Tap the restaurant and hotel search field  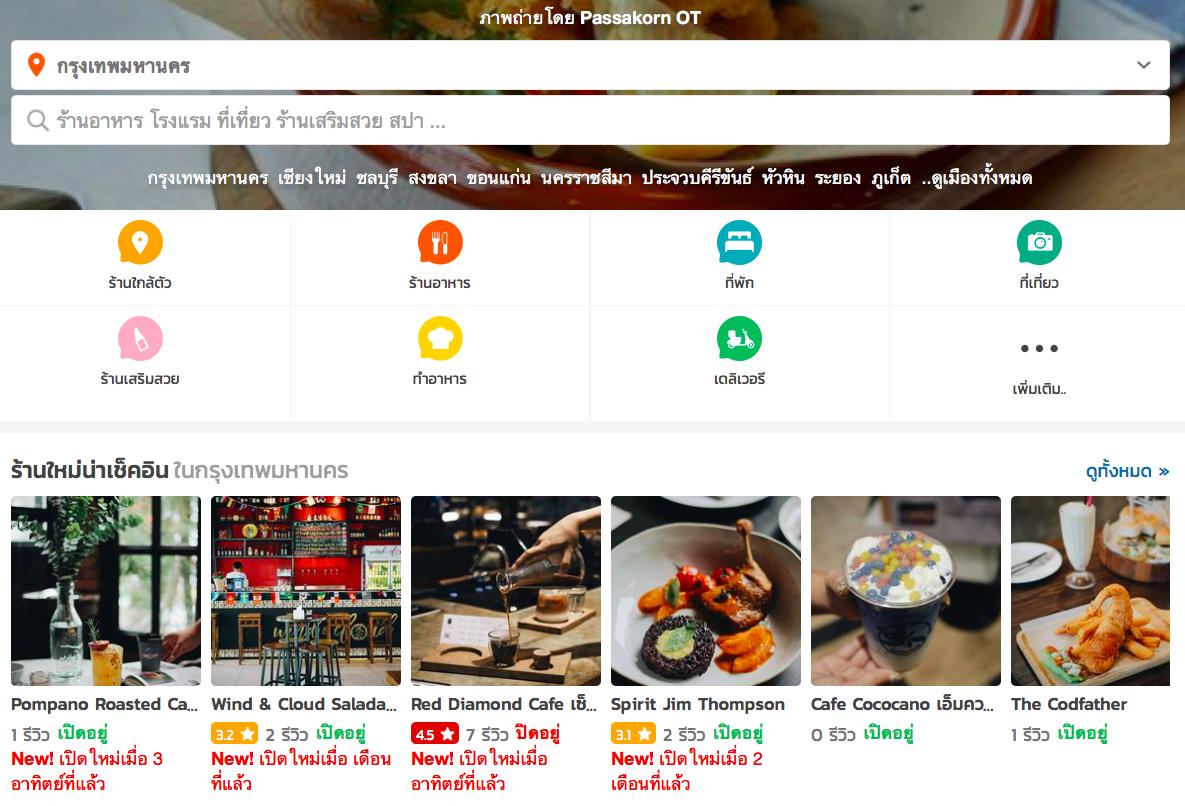[590, 121]
